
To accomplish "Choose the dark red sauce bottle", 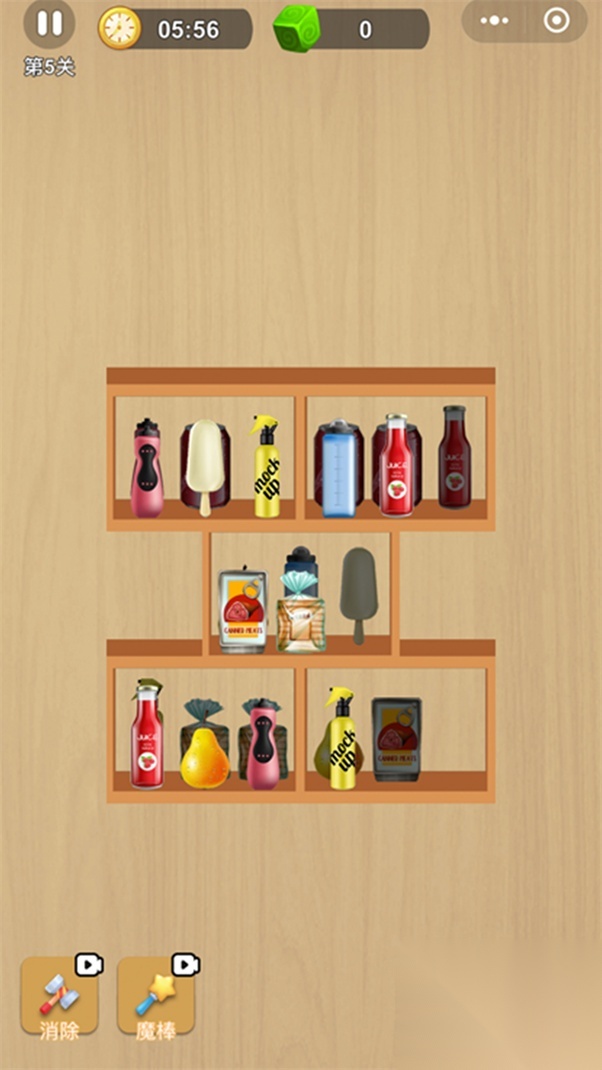I will pyautogui.click(x=455, y=457).
